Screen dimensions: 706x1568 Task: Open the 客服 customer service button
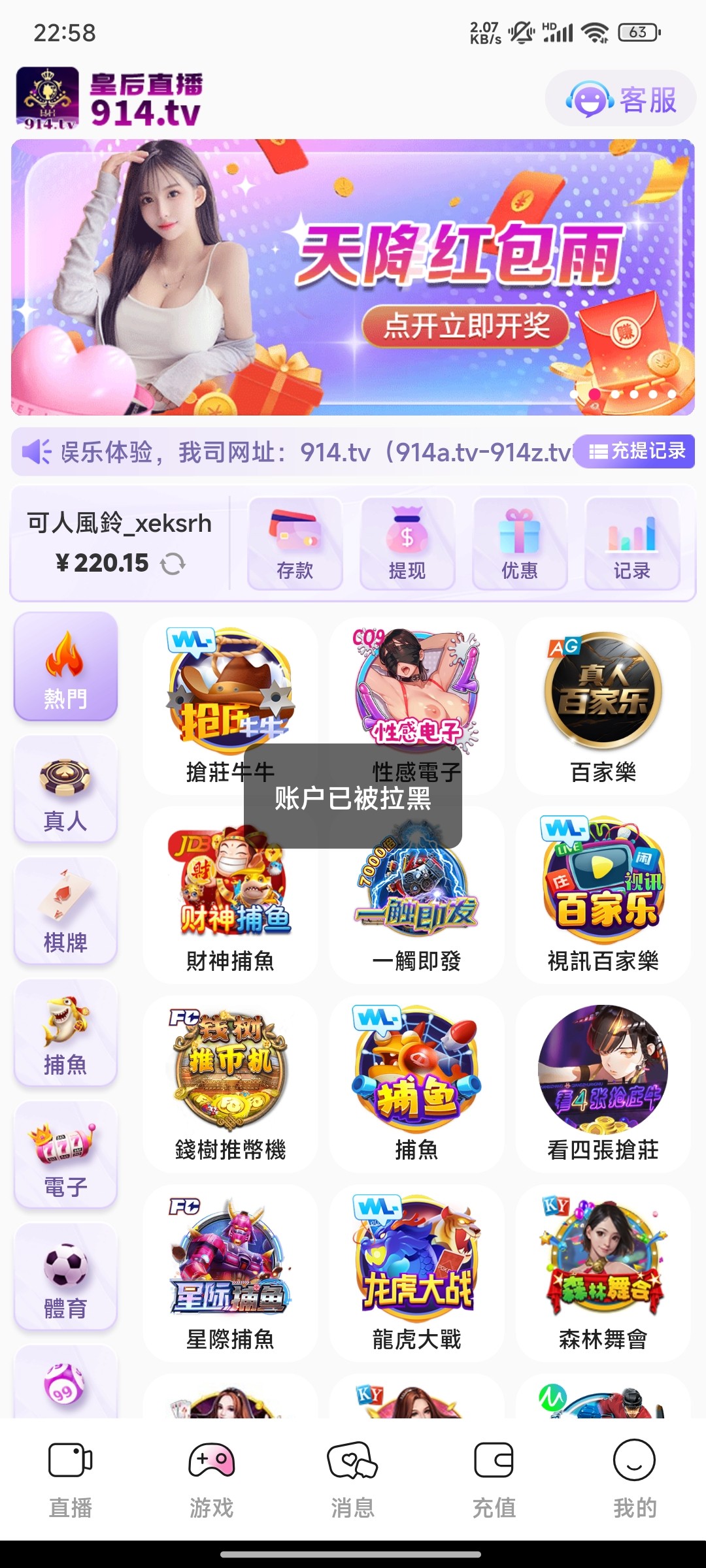(621, 99)
